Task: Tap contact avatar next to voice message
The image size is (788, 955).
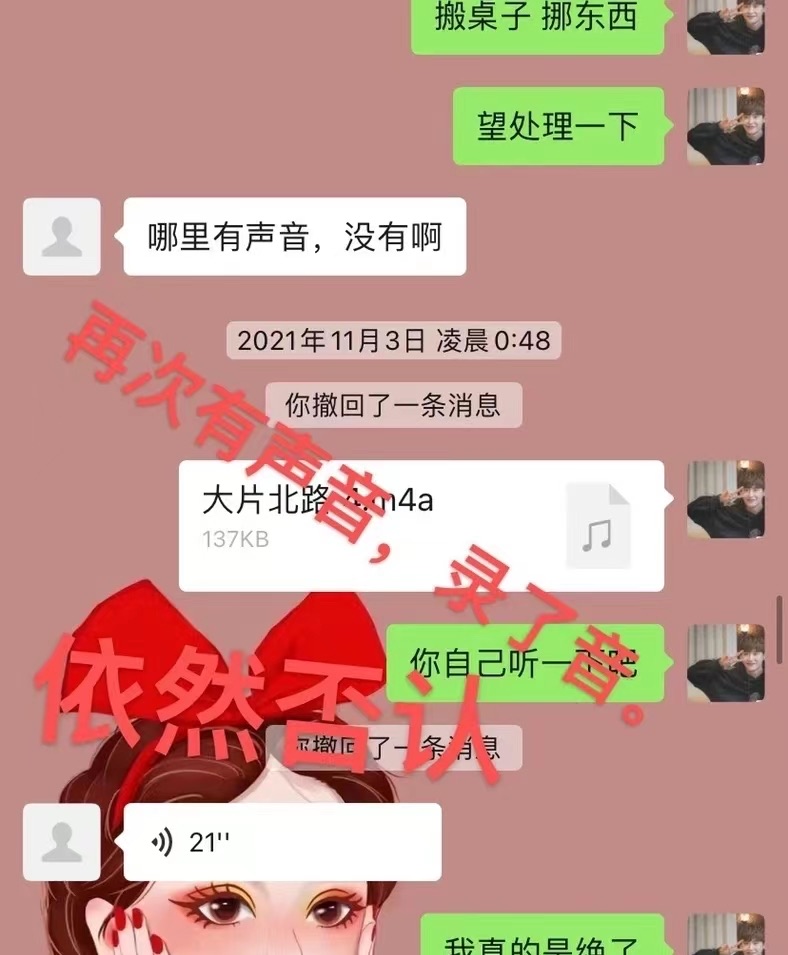Action: click(x=62, y=842)
